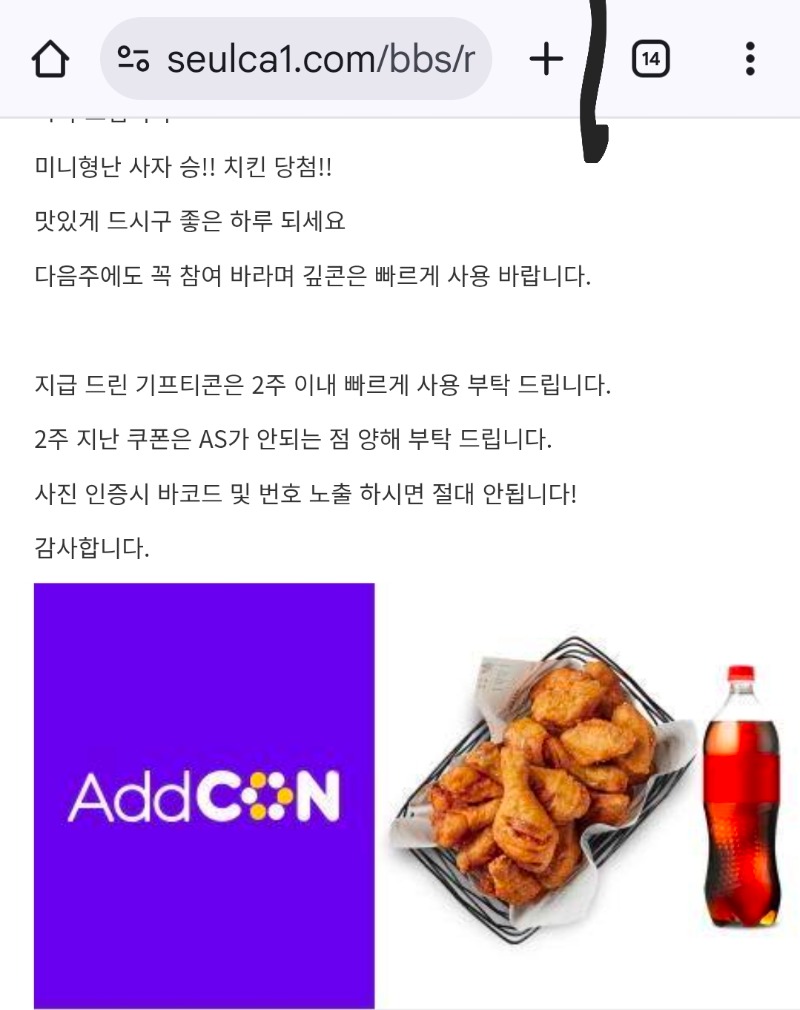Tap the seulca1.com address bar

(x=320, y=60)
